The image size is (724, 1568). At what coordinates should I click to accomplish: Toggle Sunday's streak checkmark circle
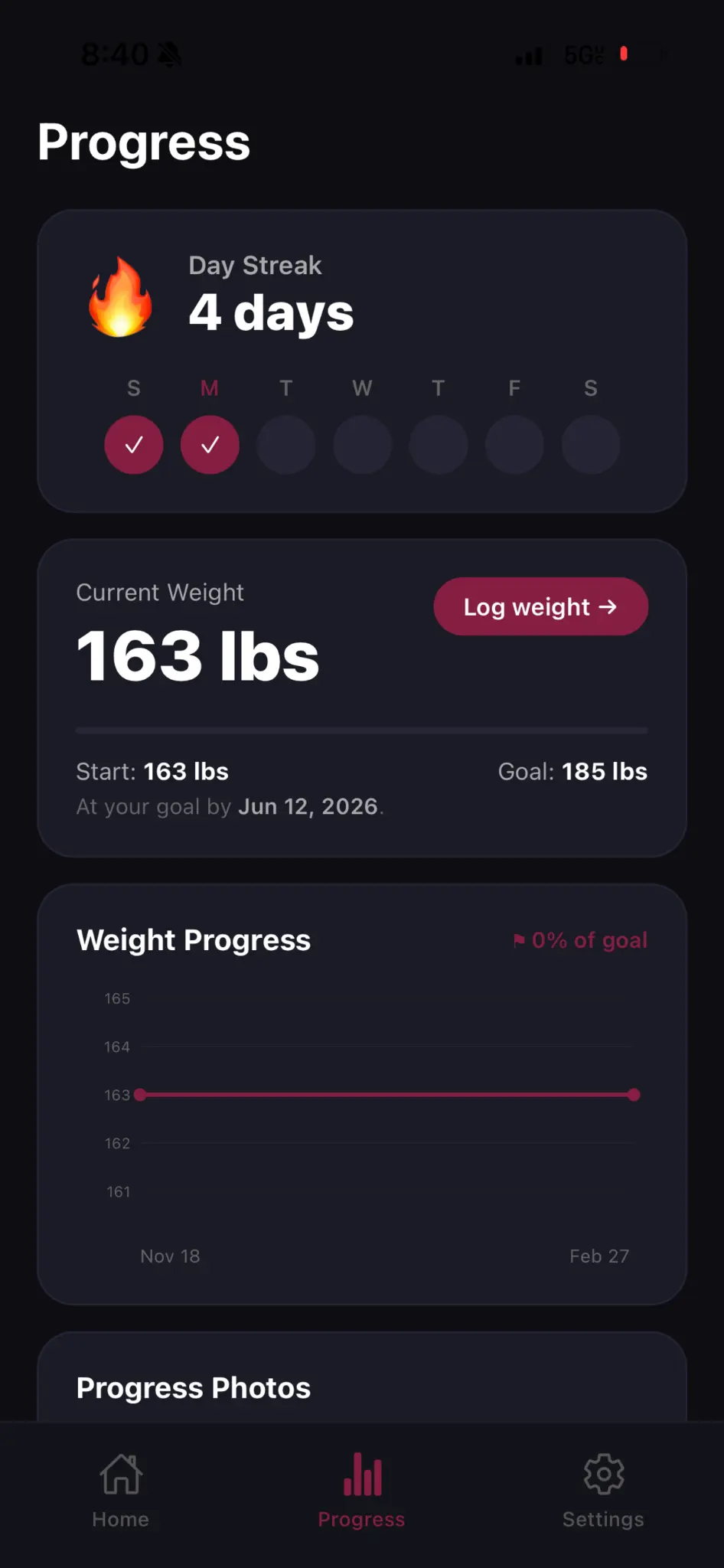point(134,445)
